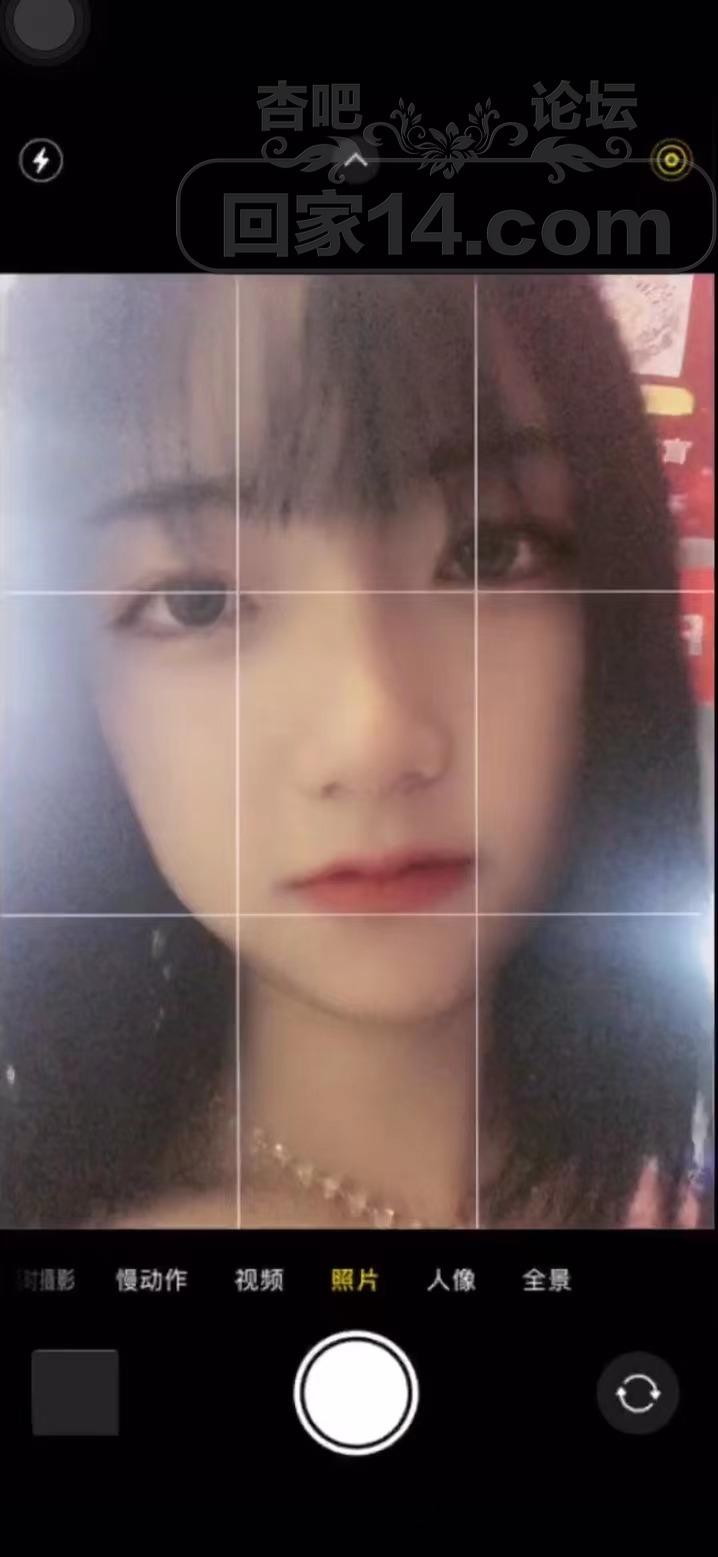Image resolution: width=718 pixels, height=1557 pixels.
Task: Switch to 全景 mode
Action: click(547, 1280)
